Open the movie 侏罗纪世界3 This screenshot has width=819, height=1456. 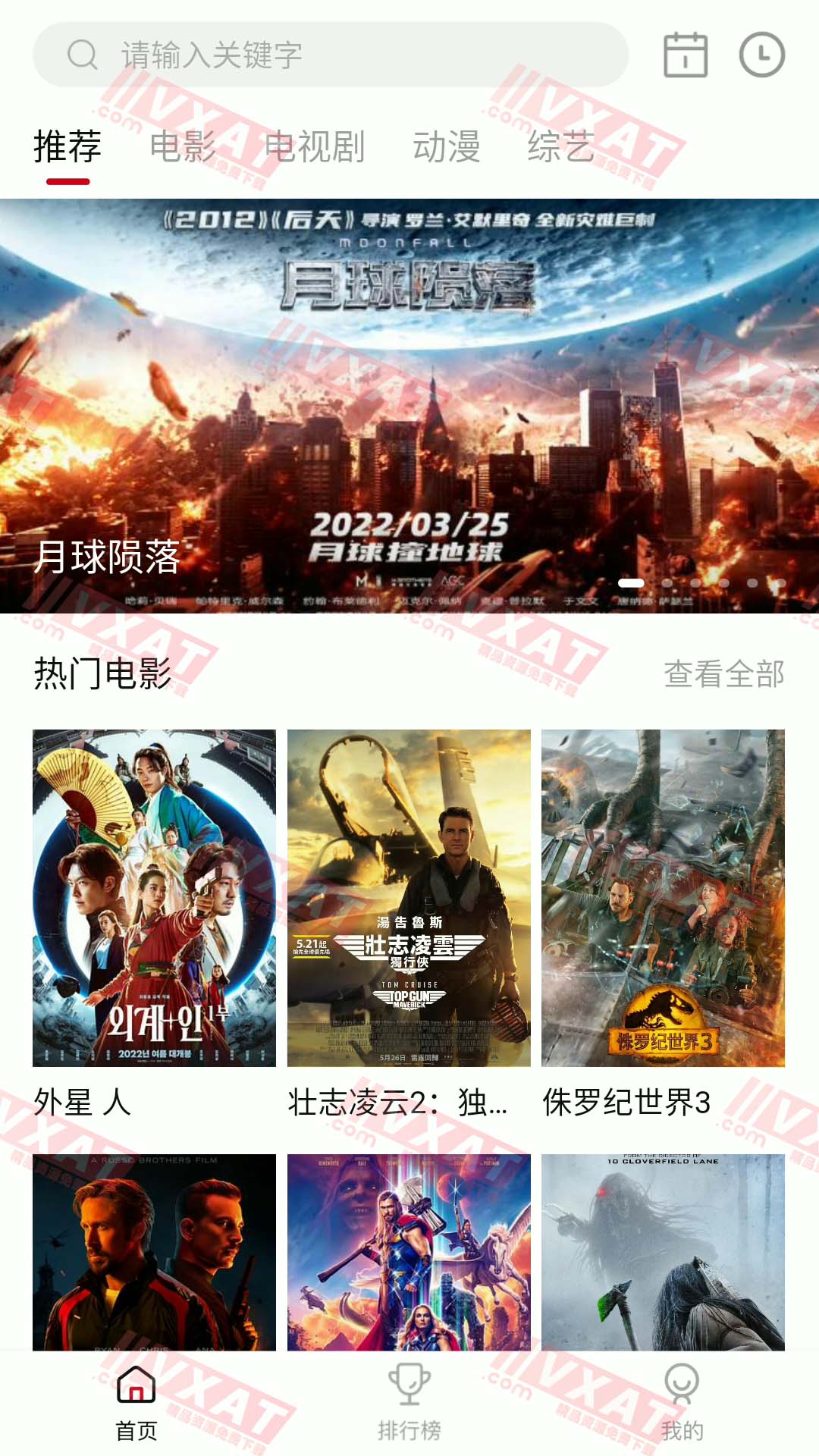[663, 898]
